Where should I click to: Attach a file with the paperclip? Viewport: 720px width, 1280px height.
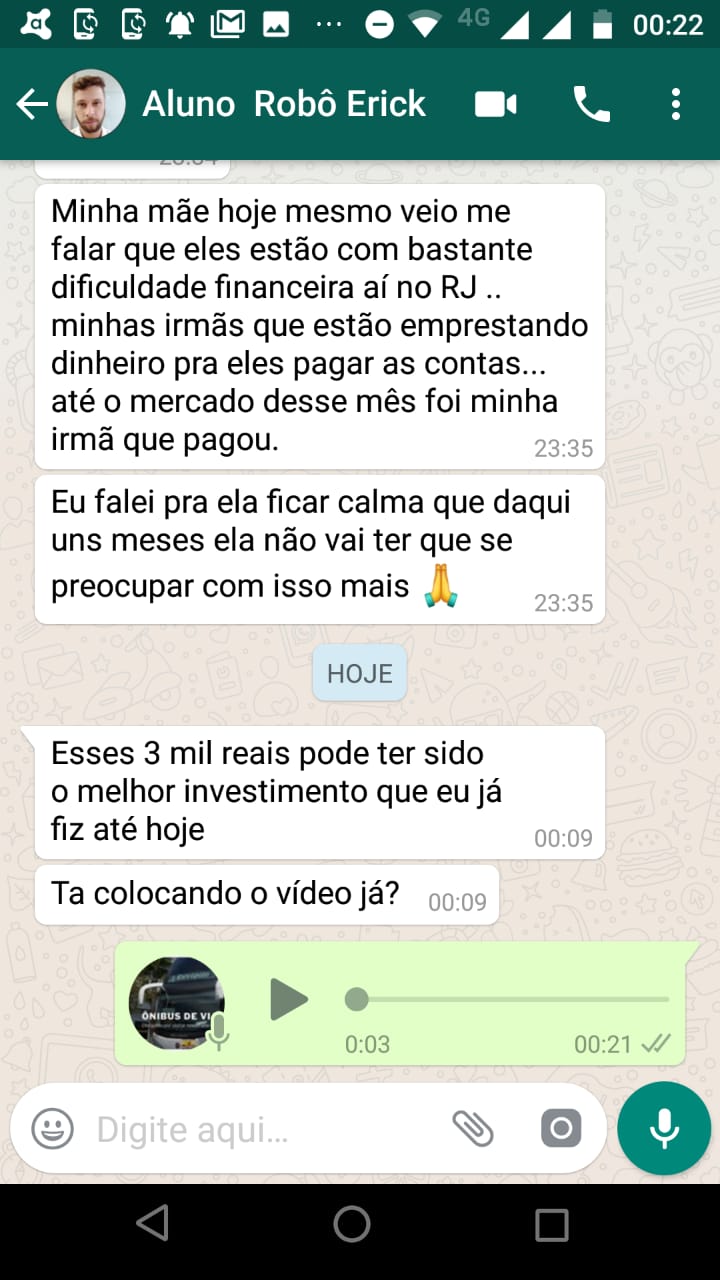tap(472, 1129)
